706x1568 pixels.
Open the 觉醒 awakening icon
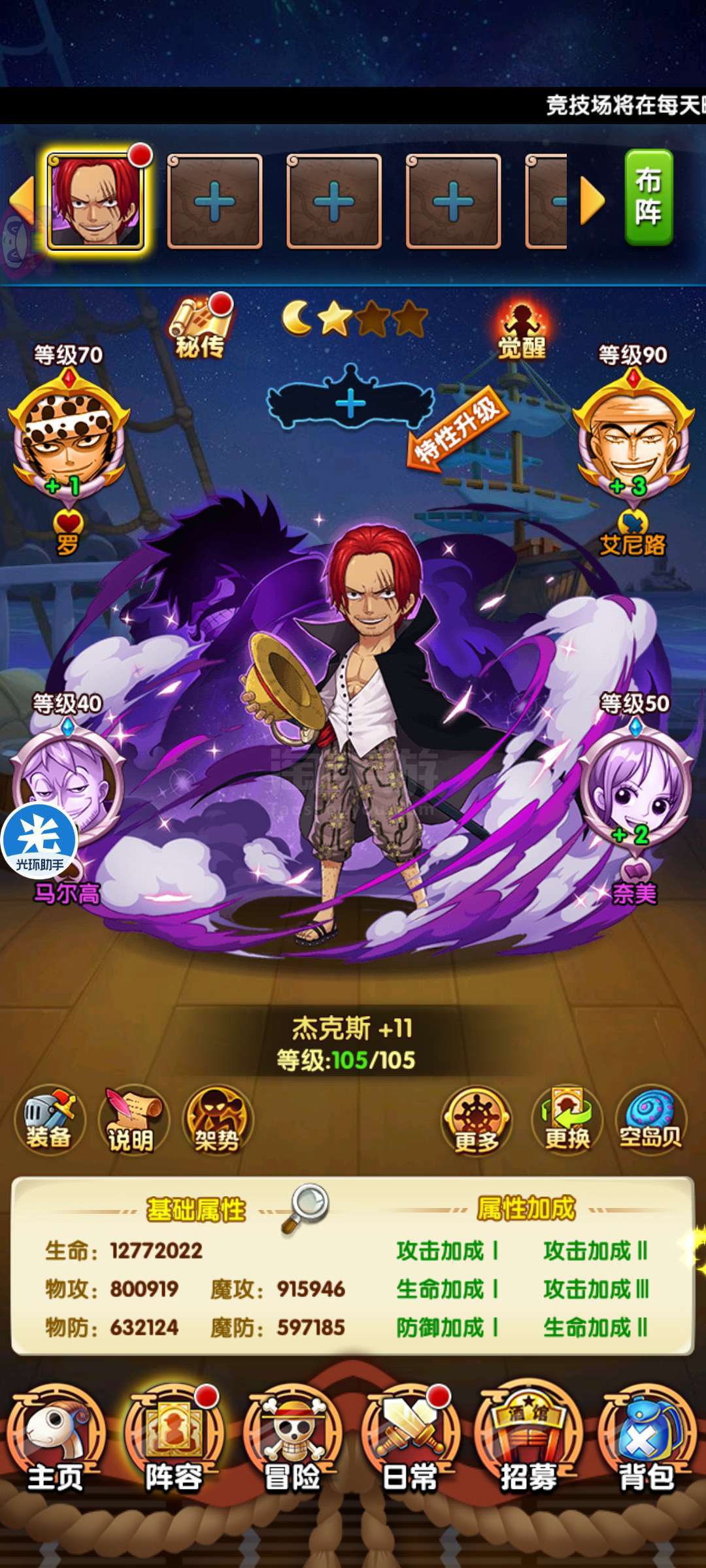[522, 331]
